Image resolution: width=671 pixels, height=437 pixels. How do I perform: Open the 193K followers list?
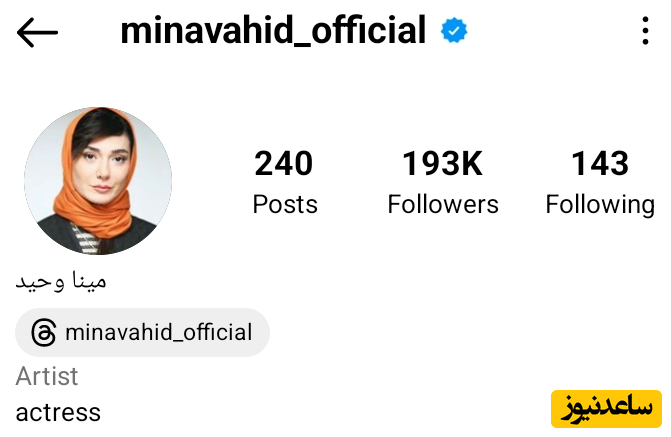(442, 182)
